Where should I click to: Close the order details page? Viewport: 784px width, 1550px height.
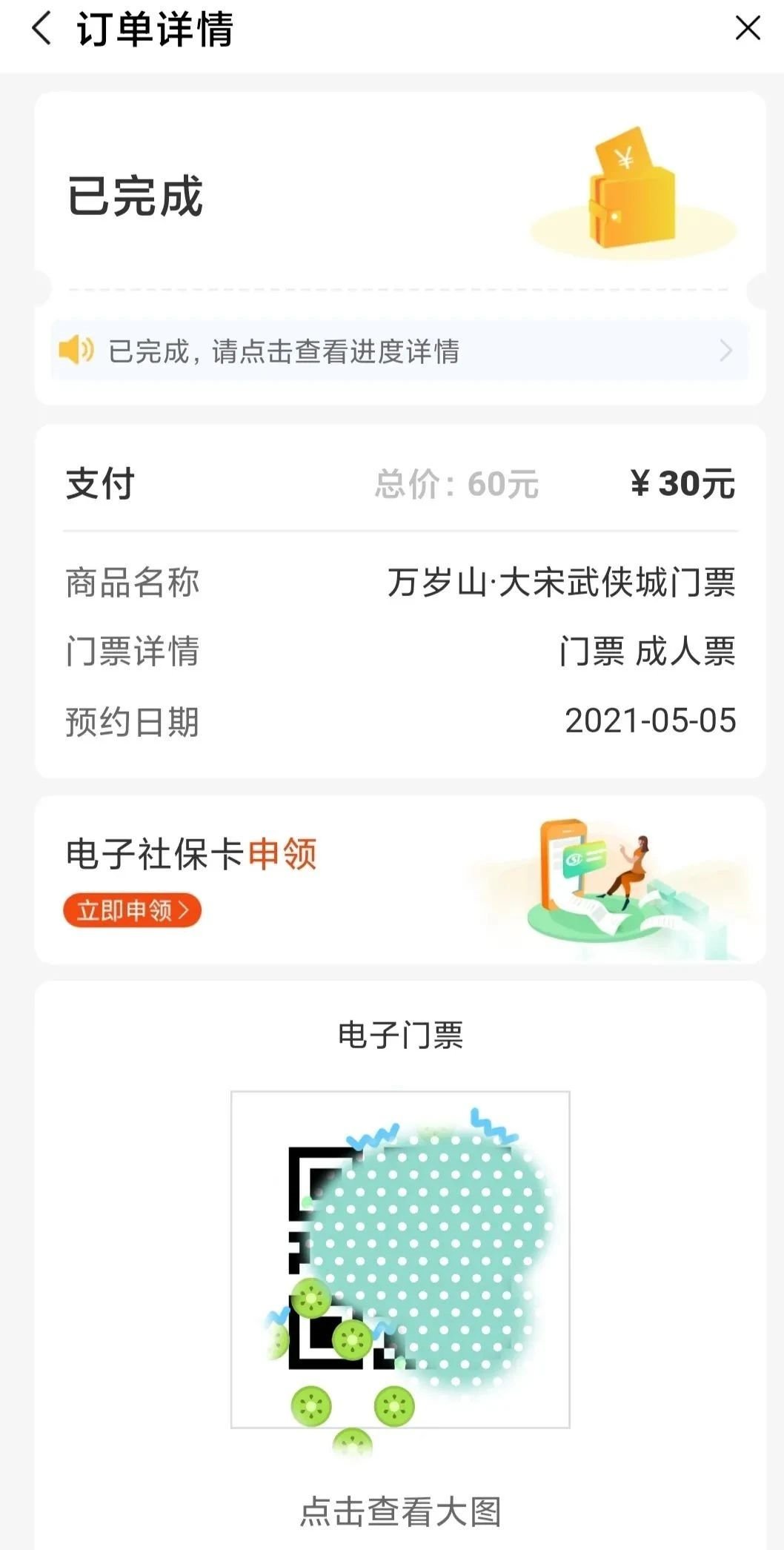pyautogui.click(x=747, y=29)
